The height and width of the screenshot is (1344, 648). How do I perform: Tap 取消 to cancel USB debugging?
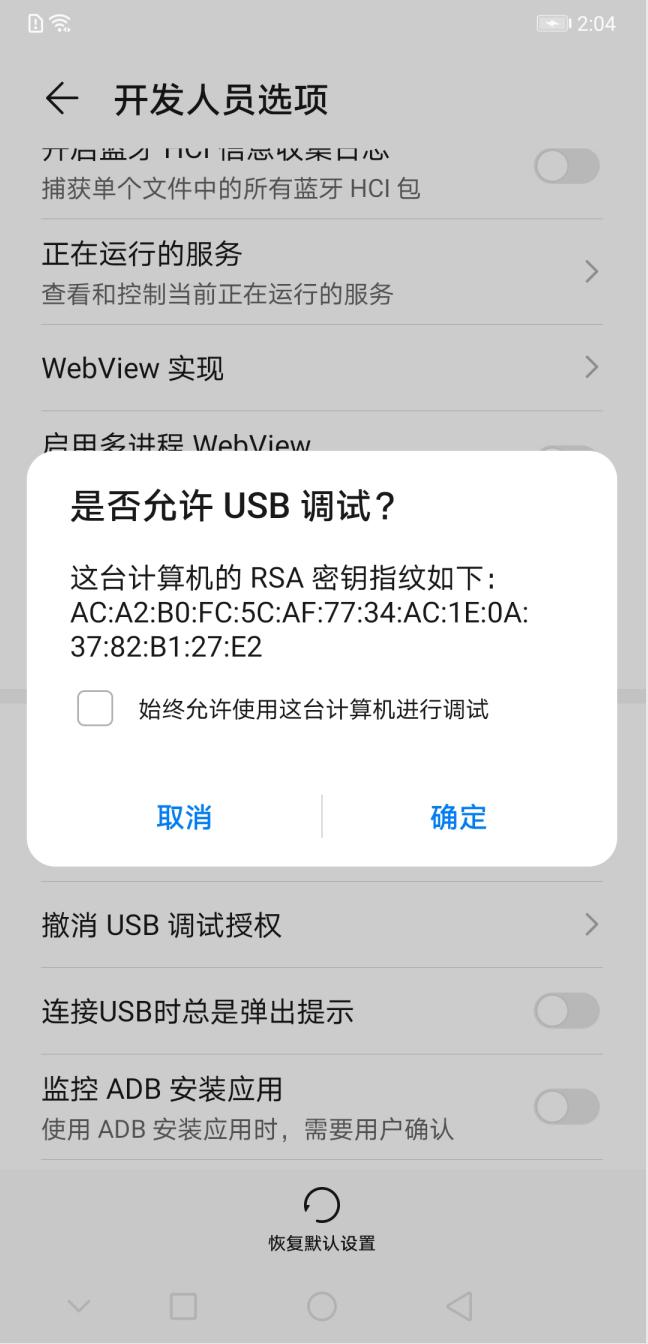(184, 817)
